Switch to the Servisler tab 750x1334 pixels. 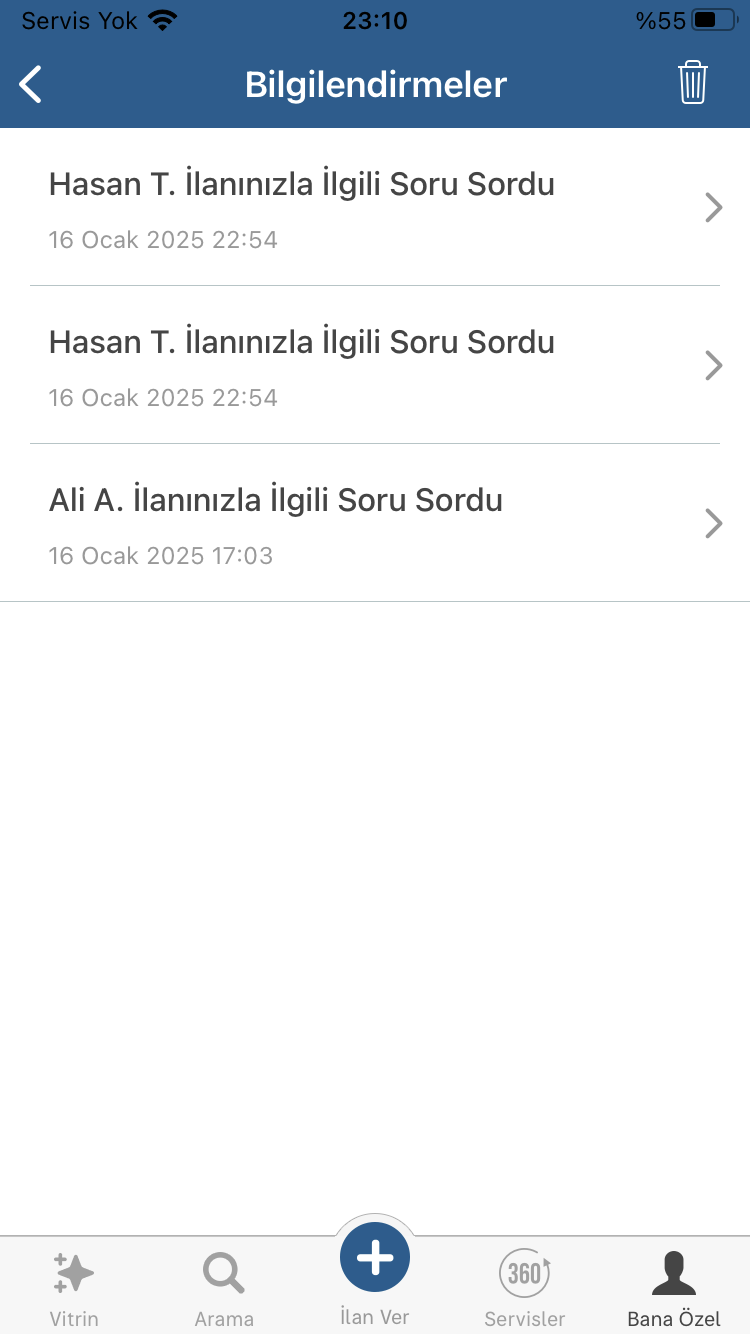coord(525,1288)
